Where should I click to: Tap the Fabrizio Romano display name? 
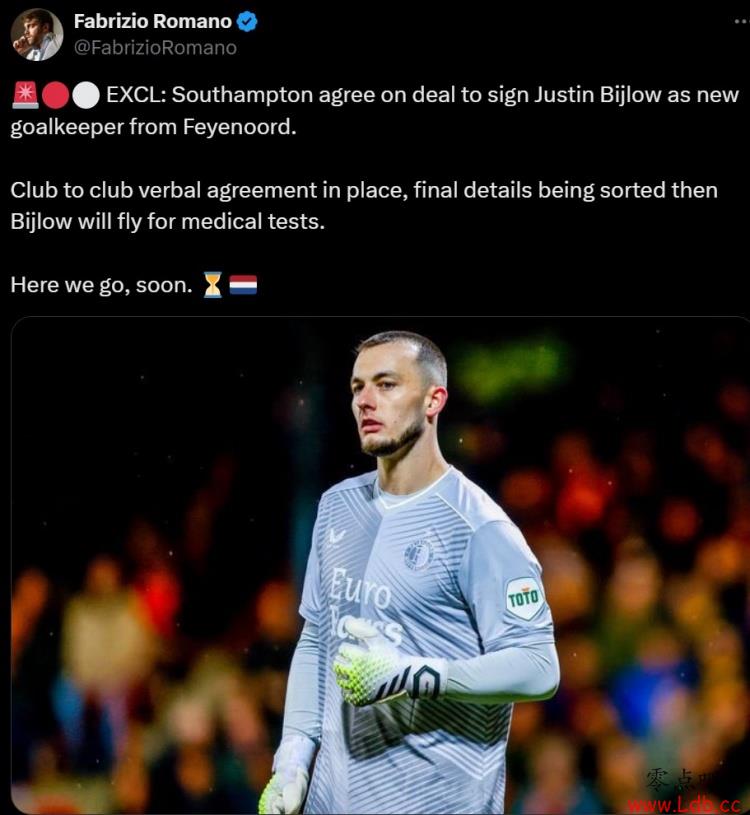click(152, 21)
